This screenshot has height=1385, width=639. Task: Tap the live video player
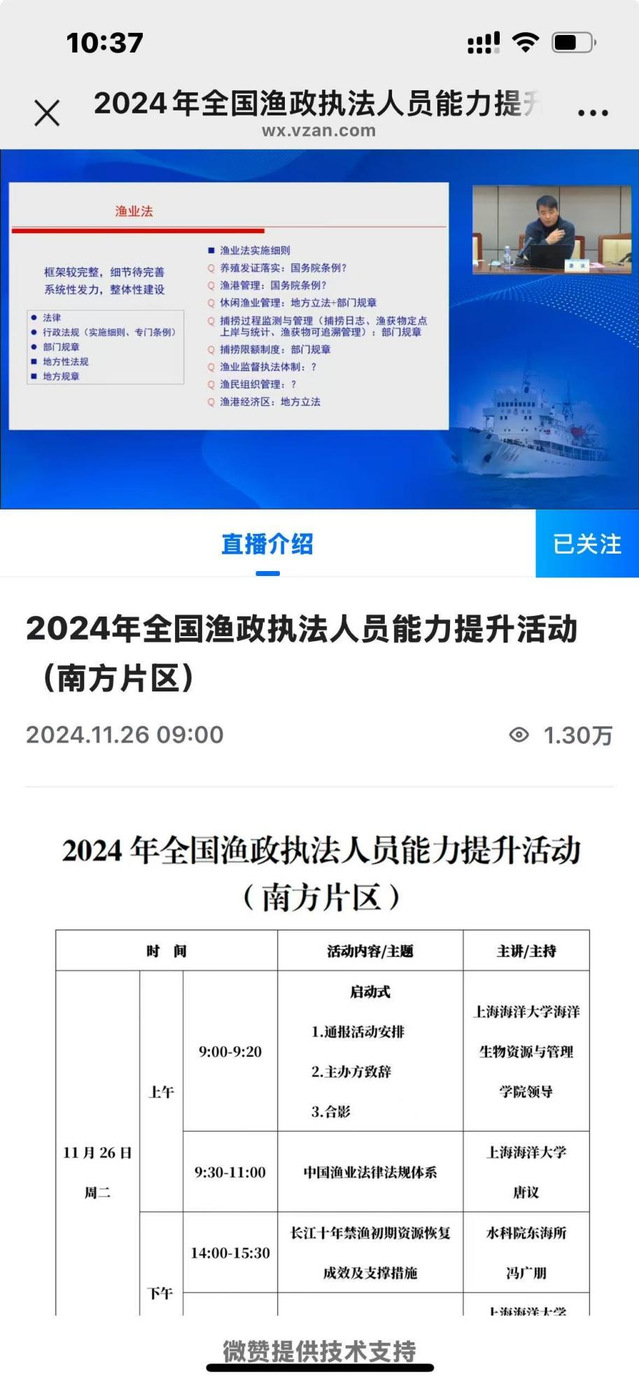point(319,329)
